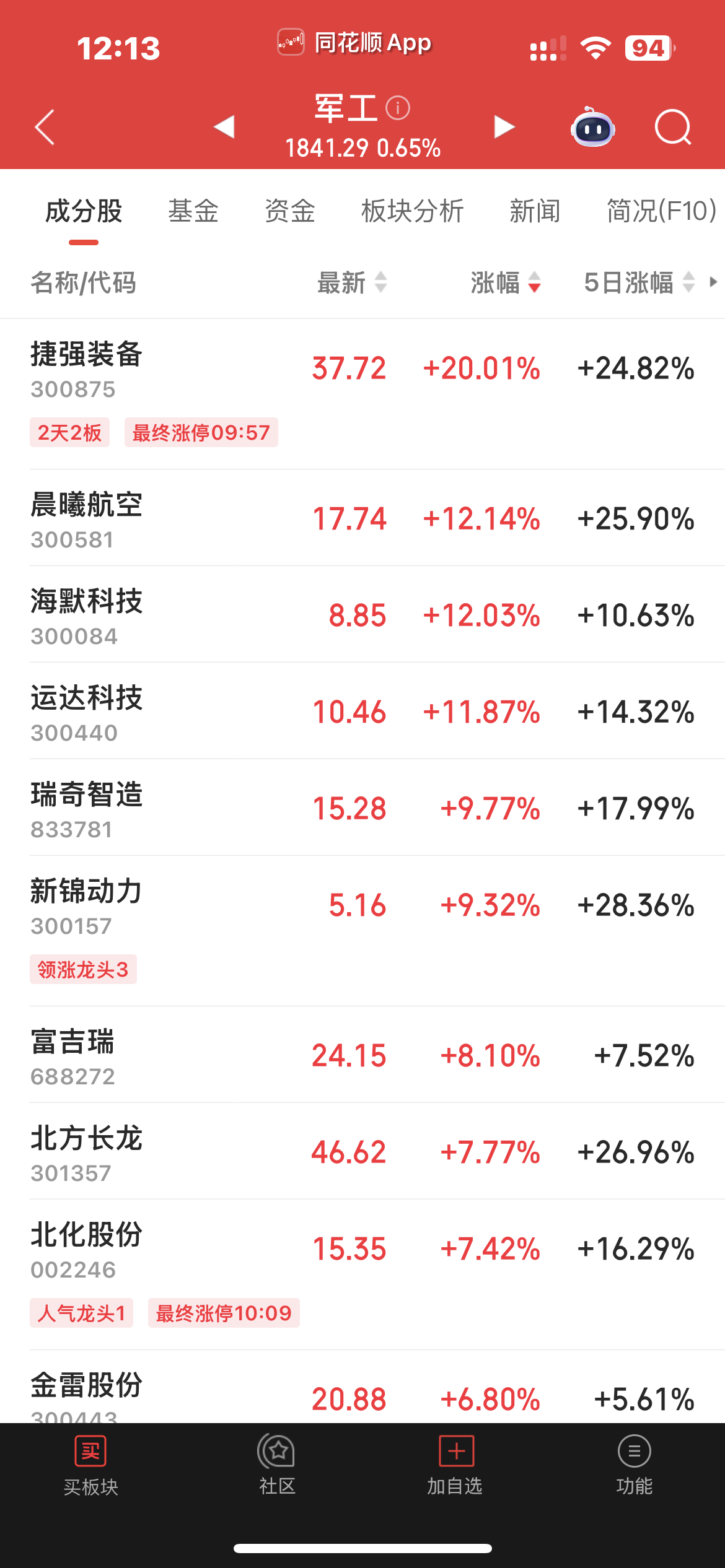Open 社区 in the bottom bar
The width and height of the screenshot is (725, 1568).
point(277,1465)
